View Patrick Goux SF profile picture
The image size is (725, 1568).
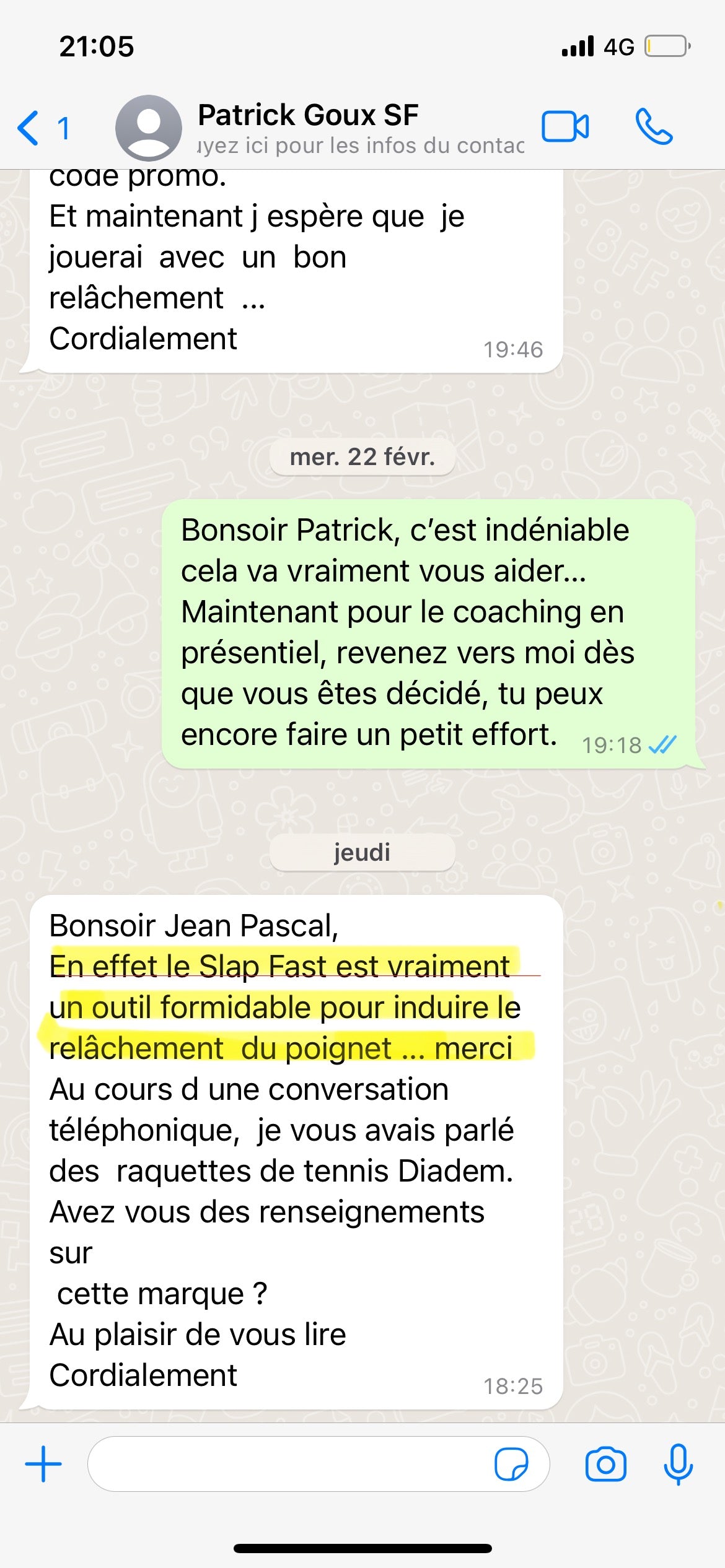[149, 128]
